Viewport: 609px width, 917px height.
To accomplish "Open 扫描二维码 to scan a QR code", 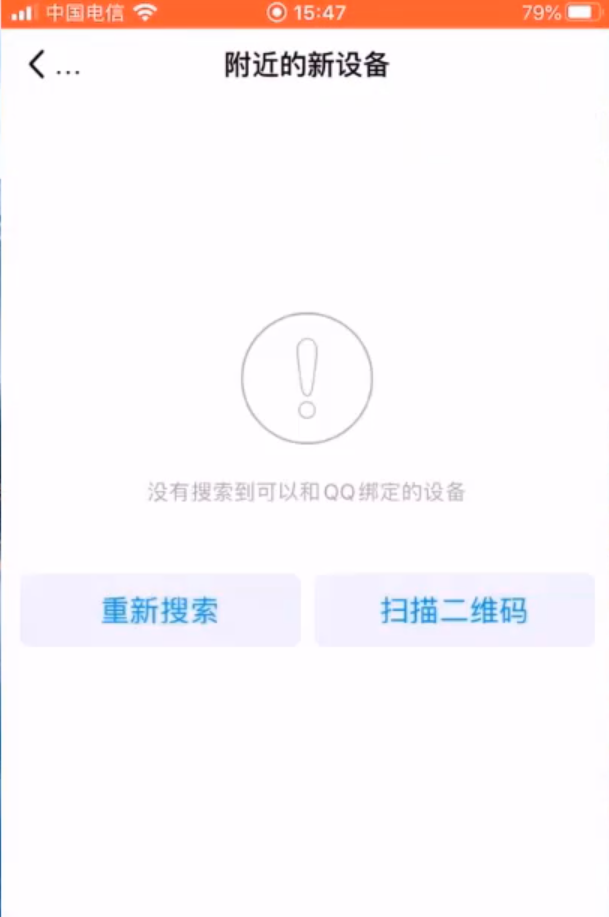I will pos(454,610).
